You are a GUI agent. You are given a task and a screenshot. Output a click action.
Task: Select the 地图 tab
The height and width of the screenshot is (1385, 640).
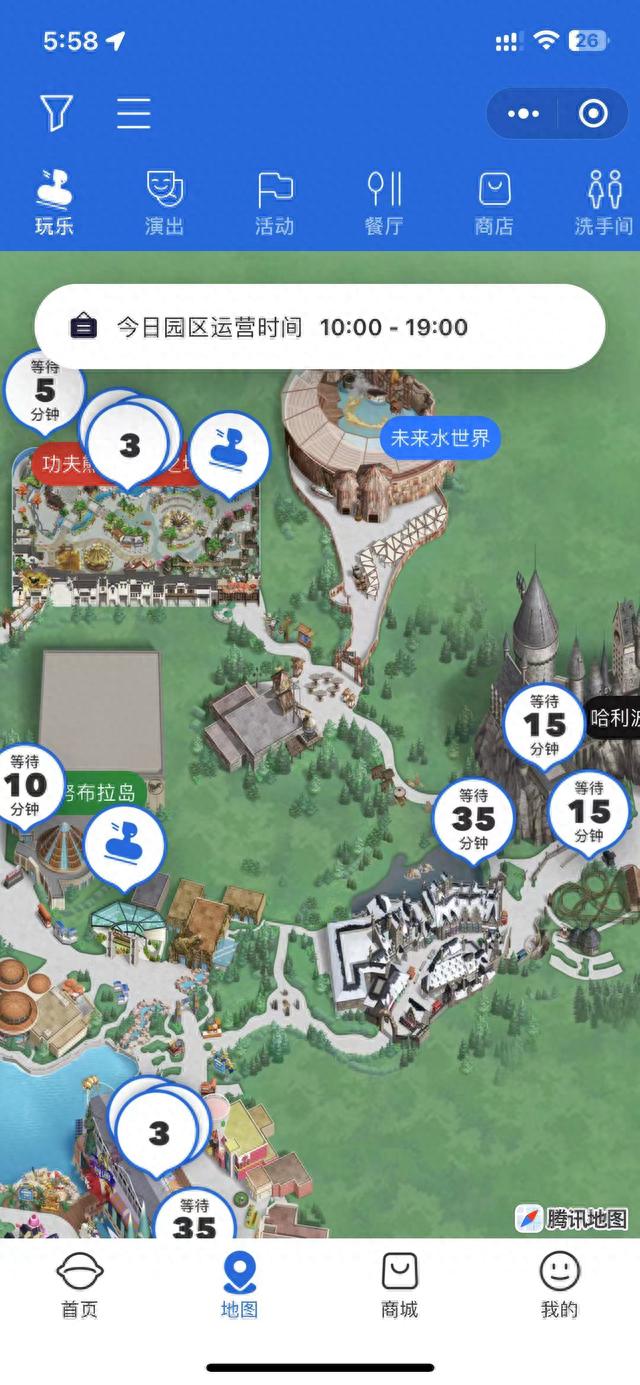tap(239, 1286)
